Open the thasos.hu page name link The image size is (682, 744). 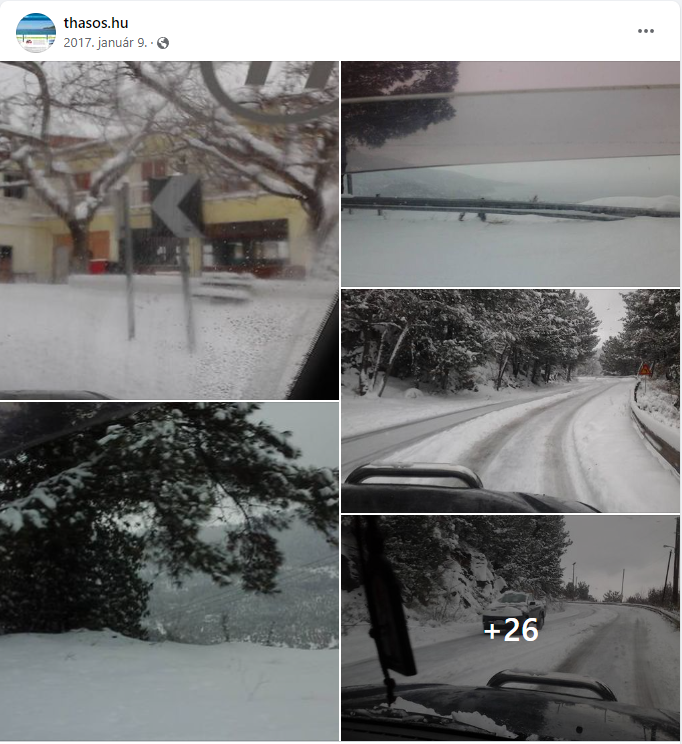[96, 23]
